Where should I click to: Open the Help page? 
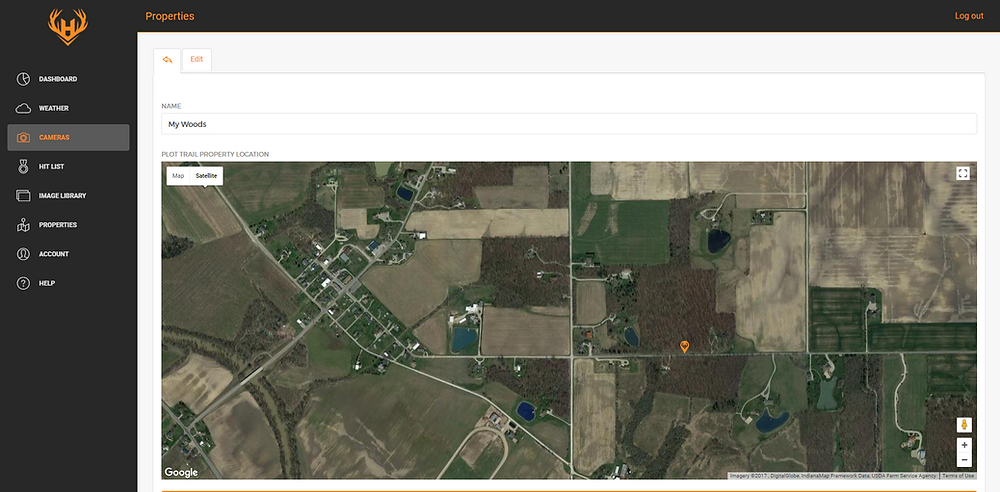[46, 283]
